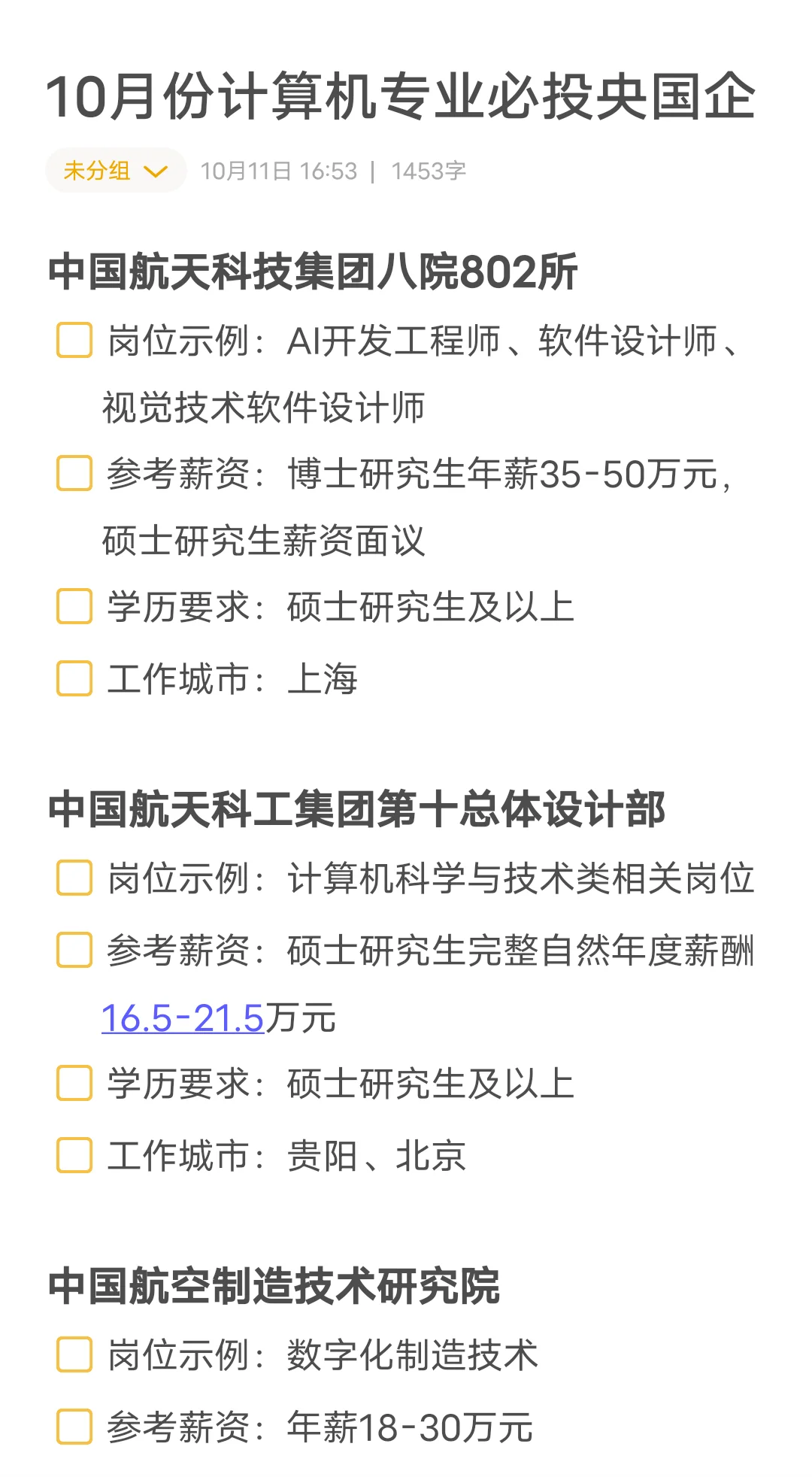
Task: Open the 未分组 group dropdown
Action: pos(116,171)
